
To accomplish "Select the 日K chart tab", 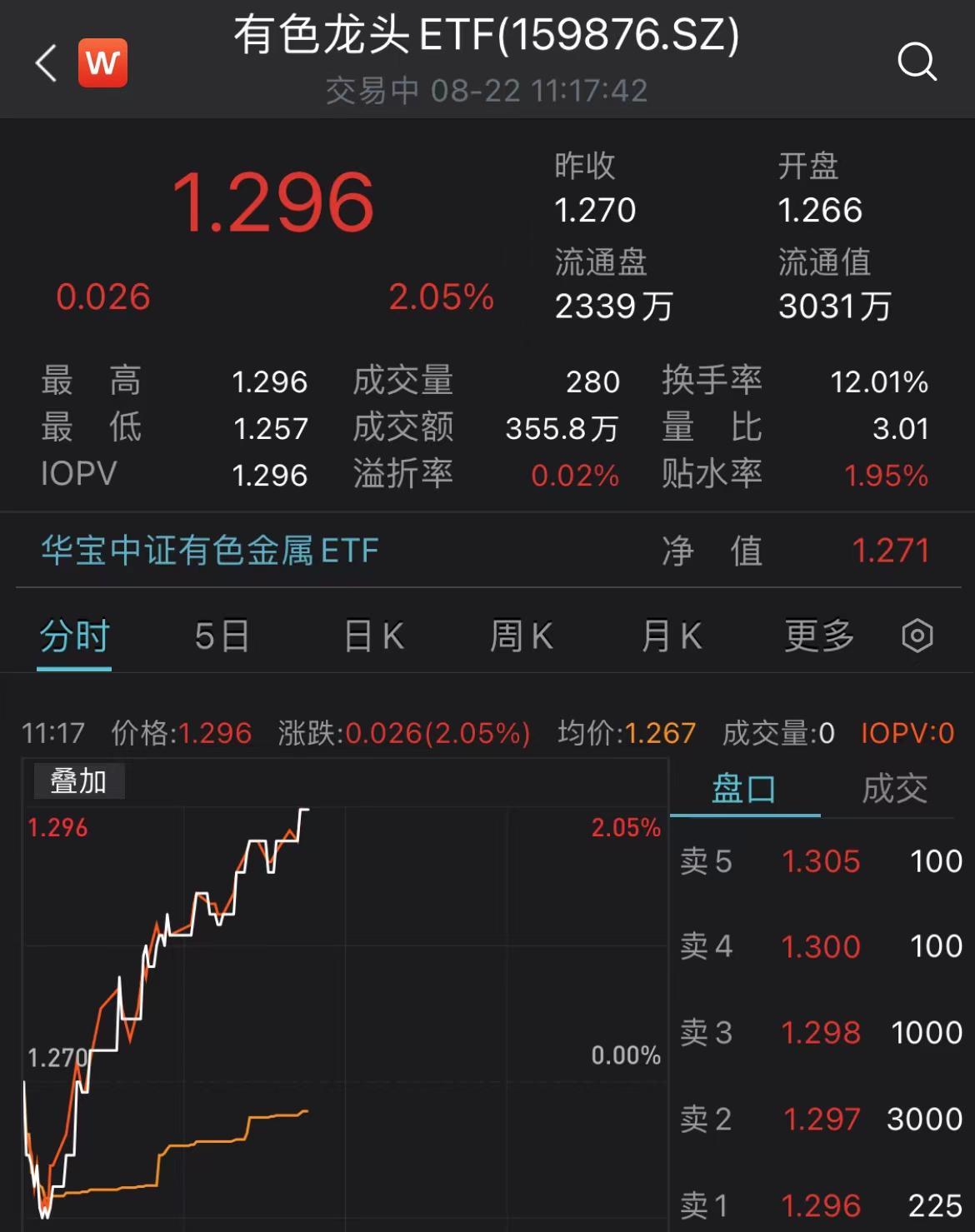I will pyautogui.click(x=373, y=637).
